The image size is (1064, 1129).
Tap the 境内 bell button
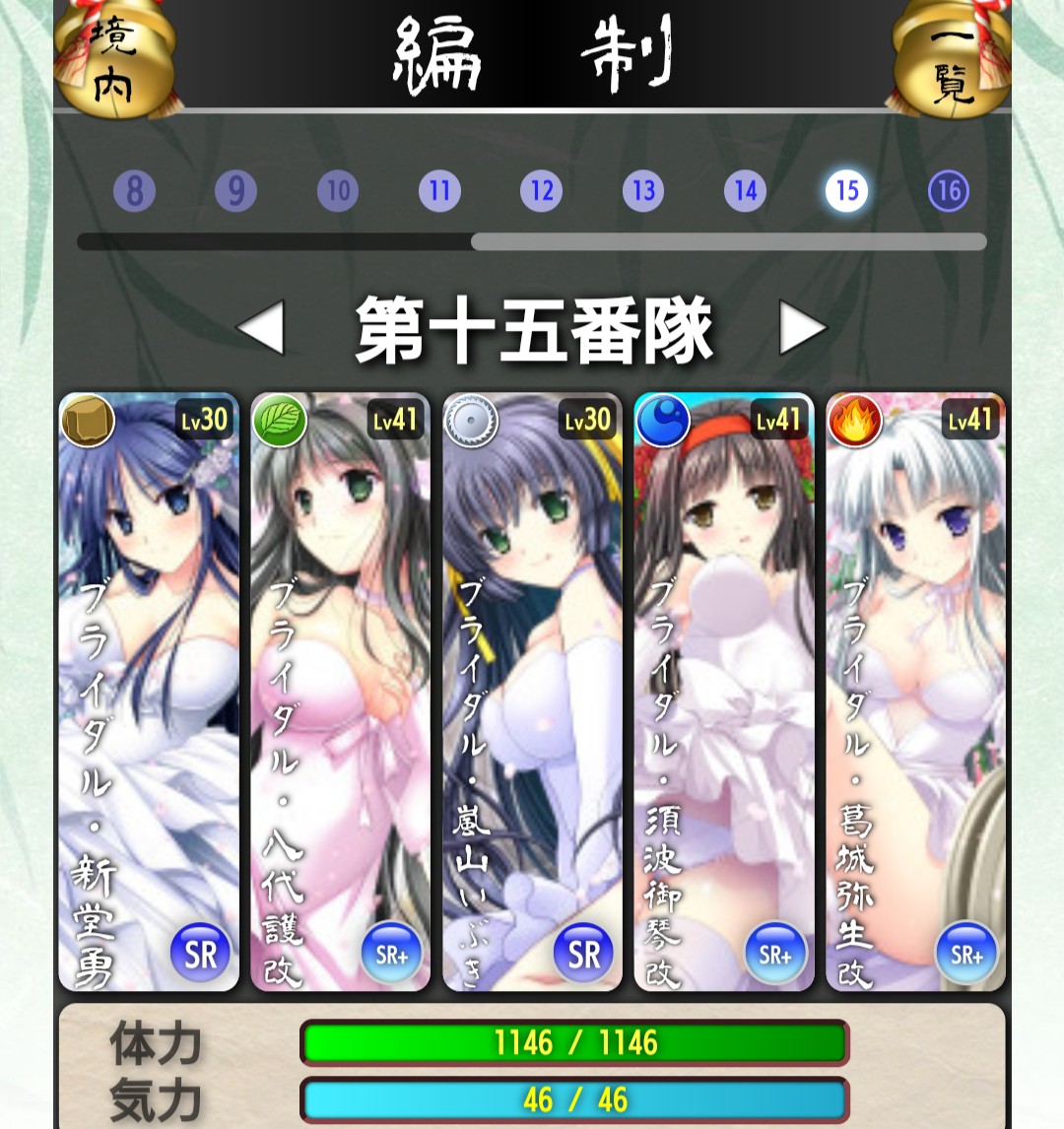[x=112, y=57]
